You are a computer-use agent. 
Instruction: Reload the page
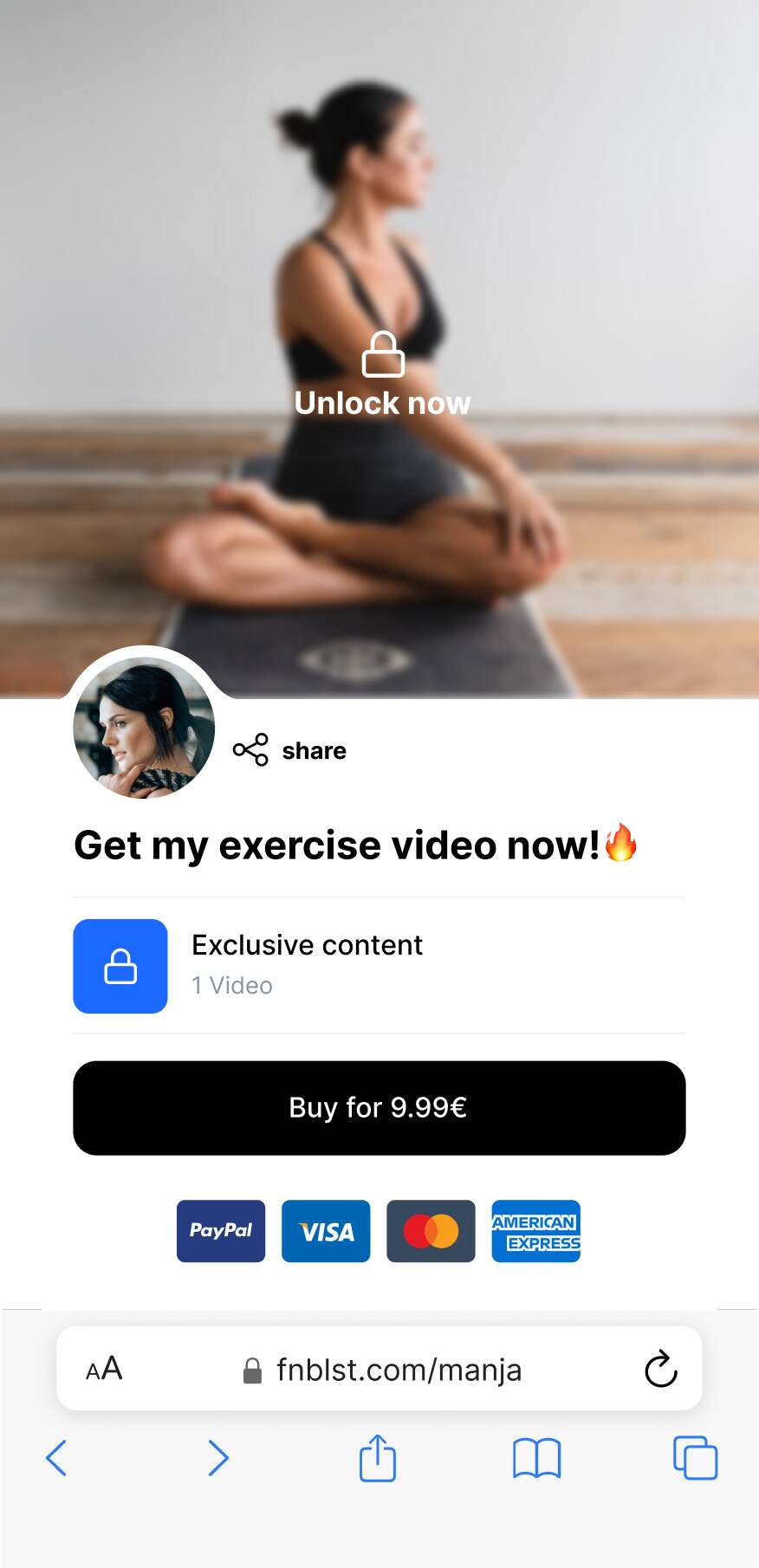(660, 1370)
